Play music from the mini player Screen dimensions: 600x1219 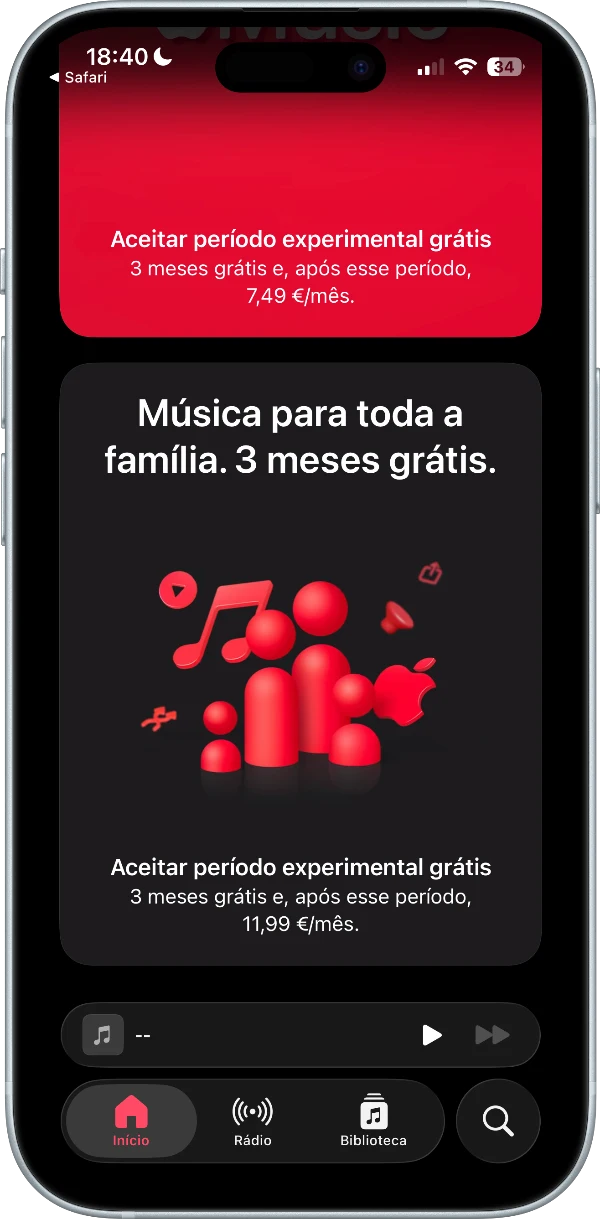(x=431, y=1034)
